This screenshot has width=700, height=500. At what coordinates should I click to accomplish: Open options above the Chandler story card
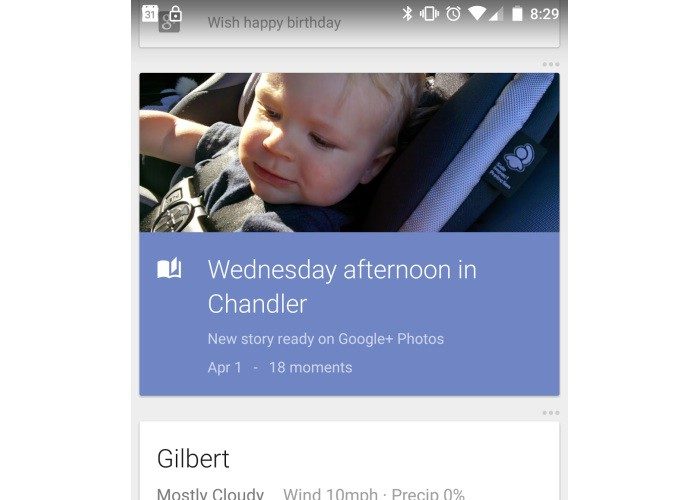(x=550, y=63)
